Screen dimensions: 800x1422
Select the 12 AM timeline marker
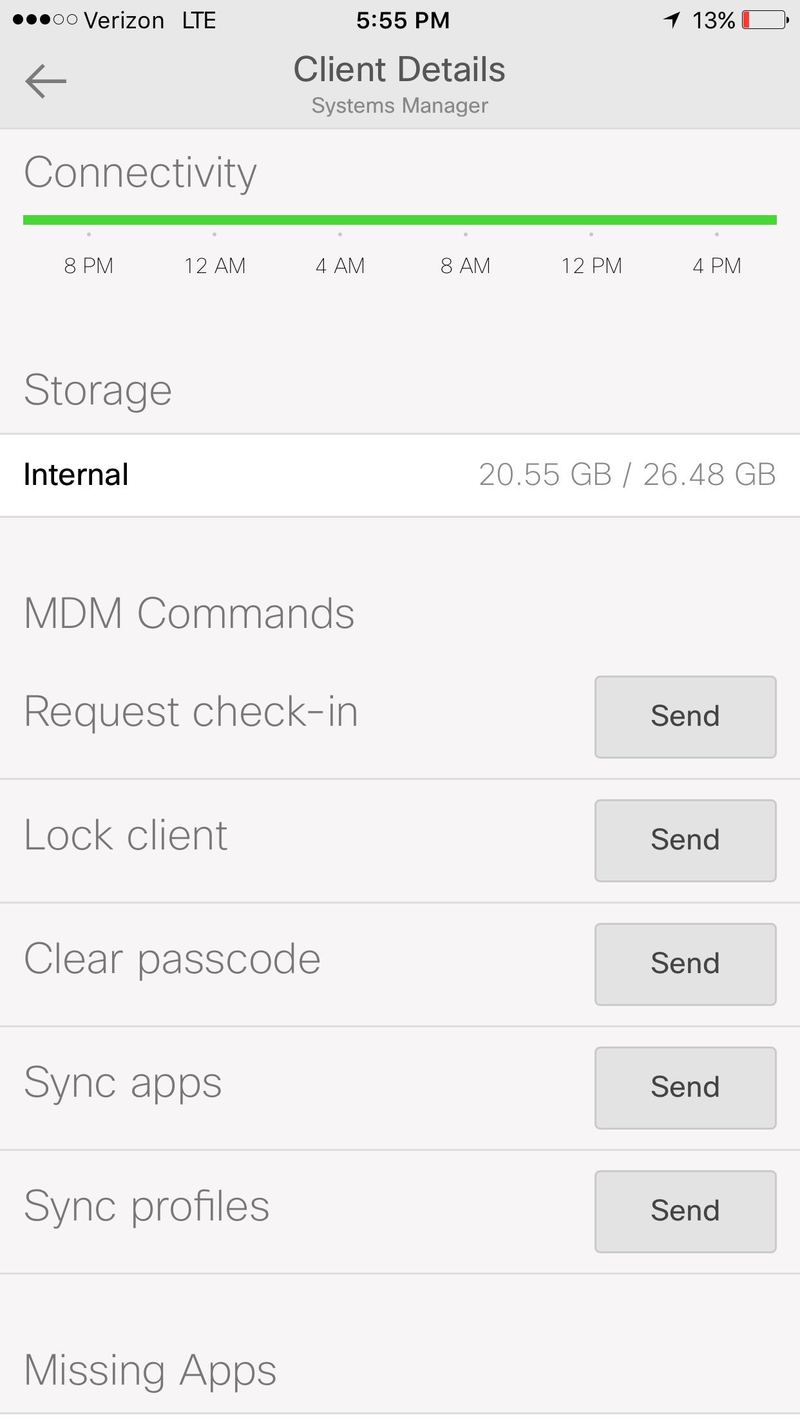213,265
